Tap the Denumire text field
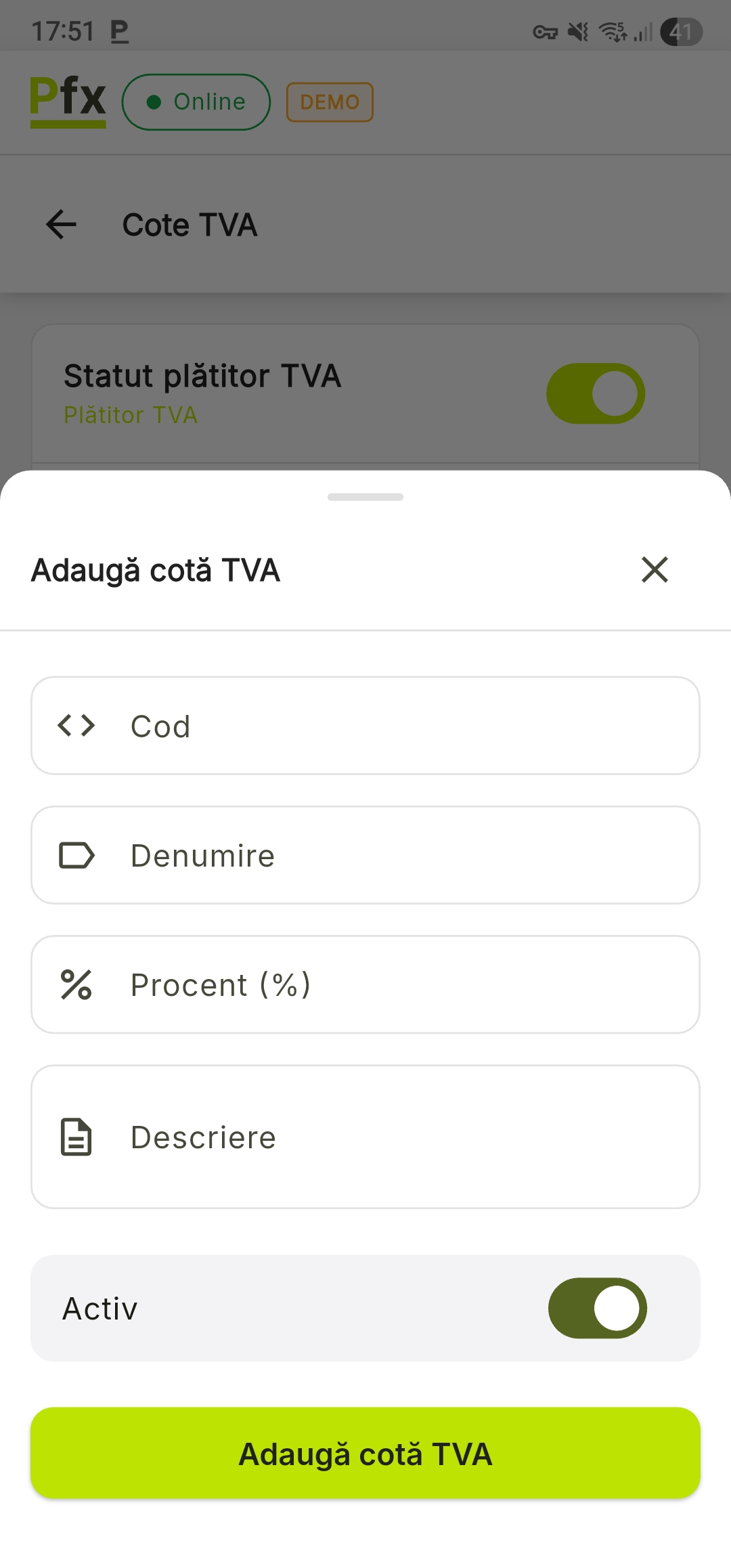The image size is (731, 1568). tap(365, 855)
